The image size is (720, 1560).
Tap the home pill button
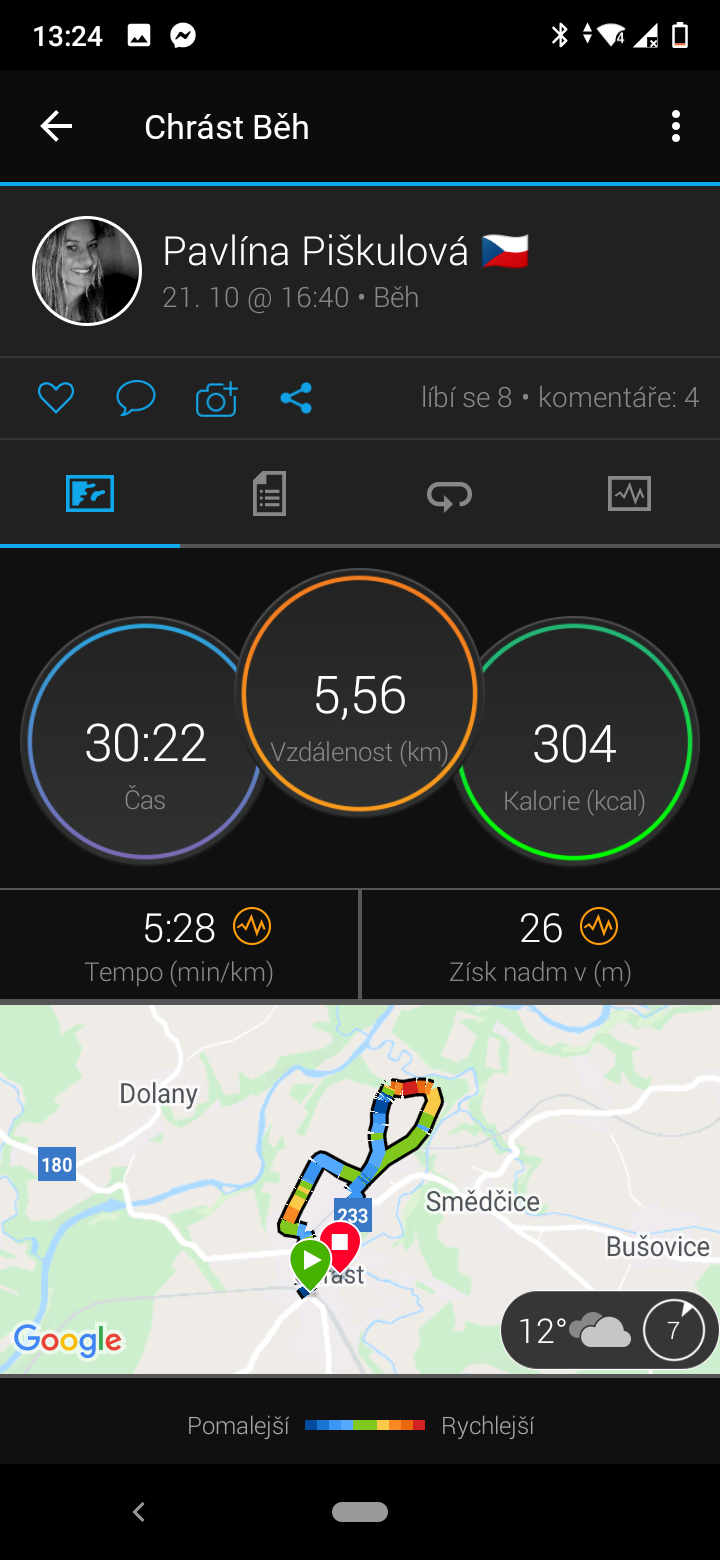tap(360, 1512)
